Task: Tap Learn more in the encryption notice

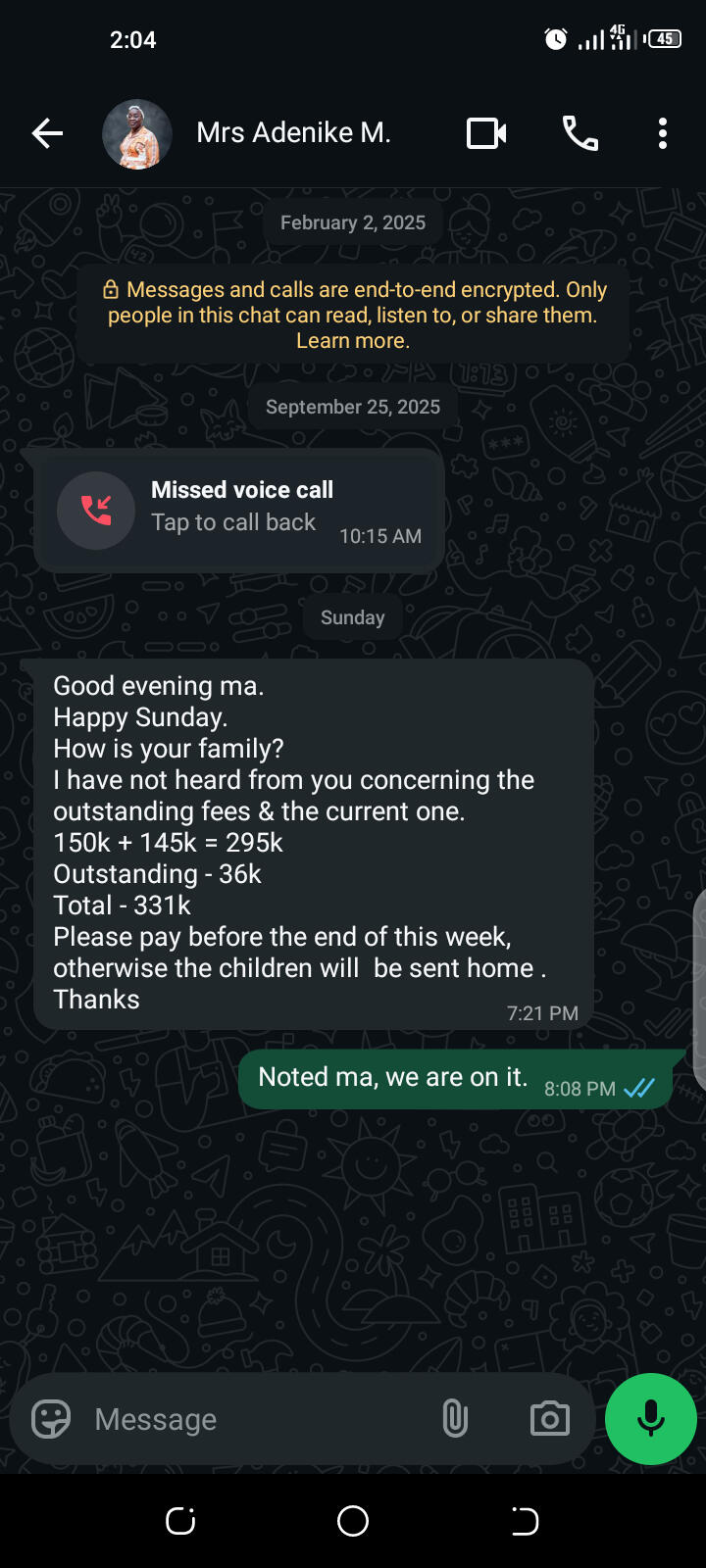Action: (x=353, y=341)
